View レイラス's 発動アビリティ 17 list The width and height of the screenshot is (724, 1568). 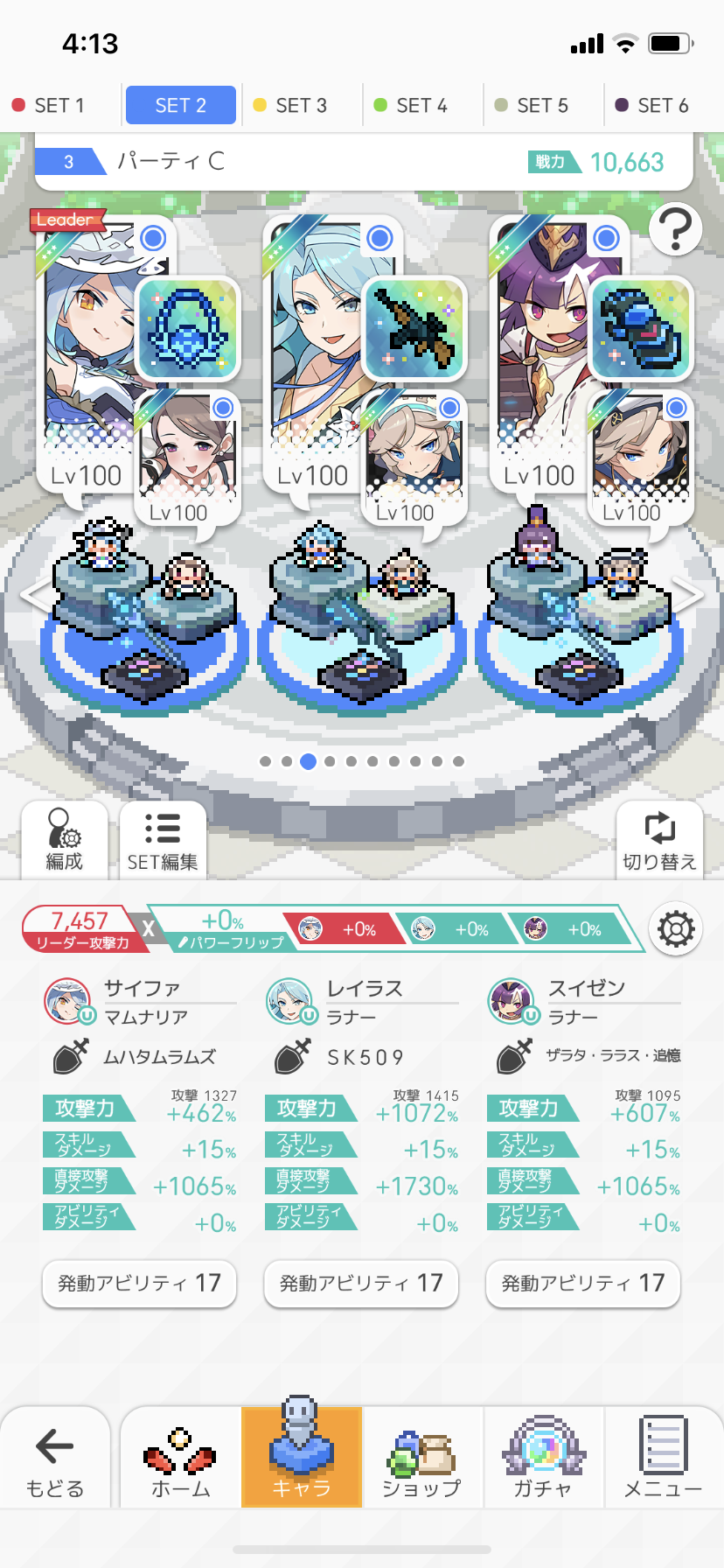coord(361,1284)
